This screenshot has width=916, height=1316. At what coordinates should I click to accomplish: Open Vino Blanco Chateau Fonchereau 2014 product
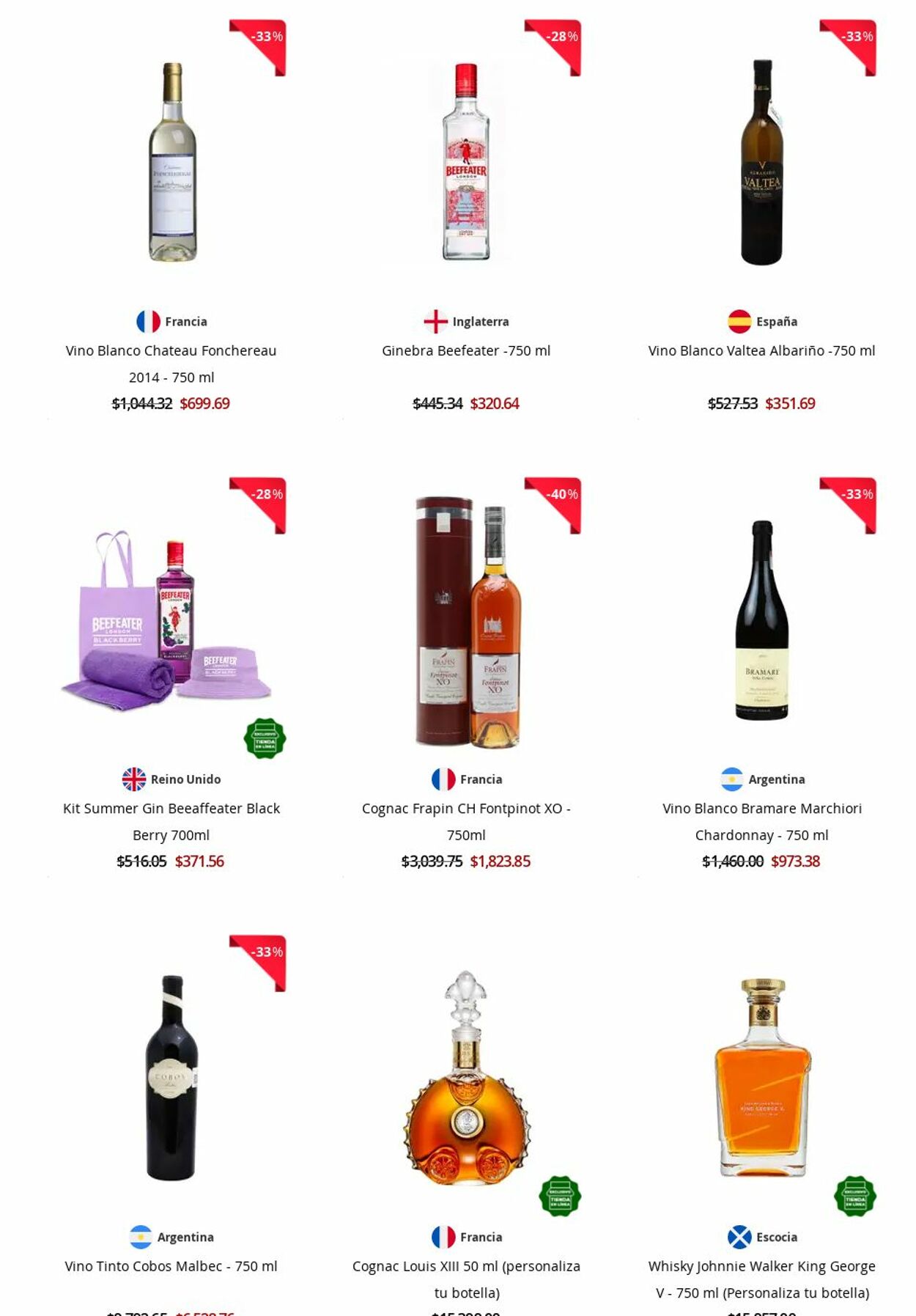(171, 351)
